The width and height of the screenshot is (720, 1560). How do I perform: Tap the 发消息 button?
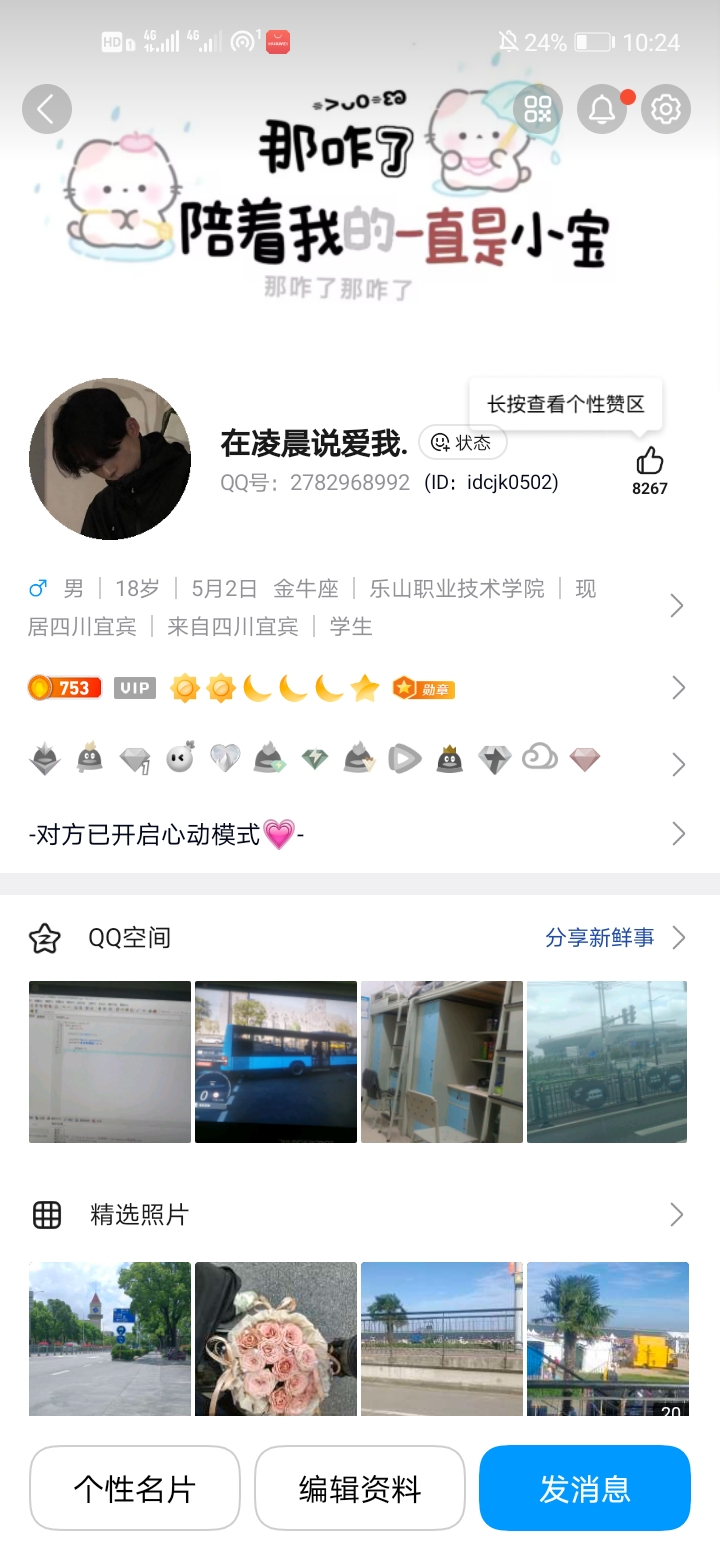[x=585, y=1489]
